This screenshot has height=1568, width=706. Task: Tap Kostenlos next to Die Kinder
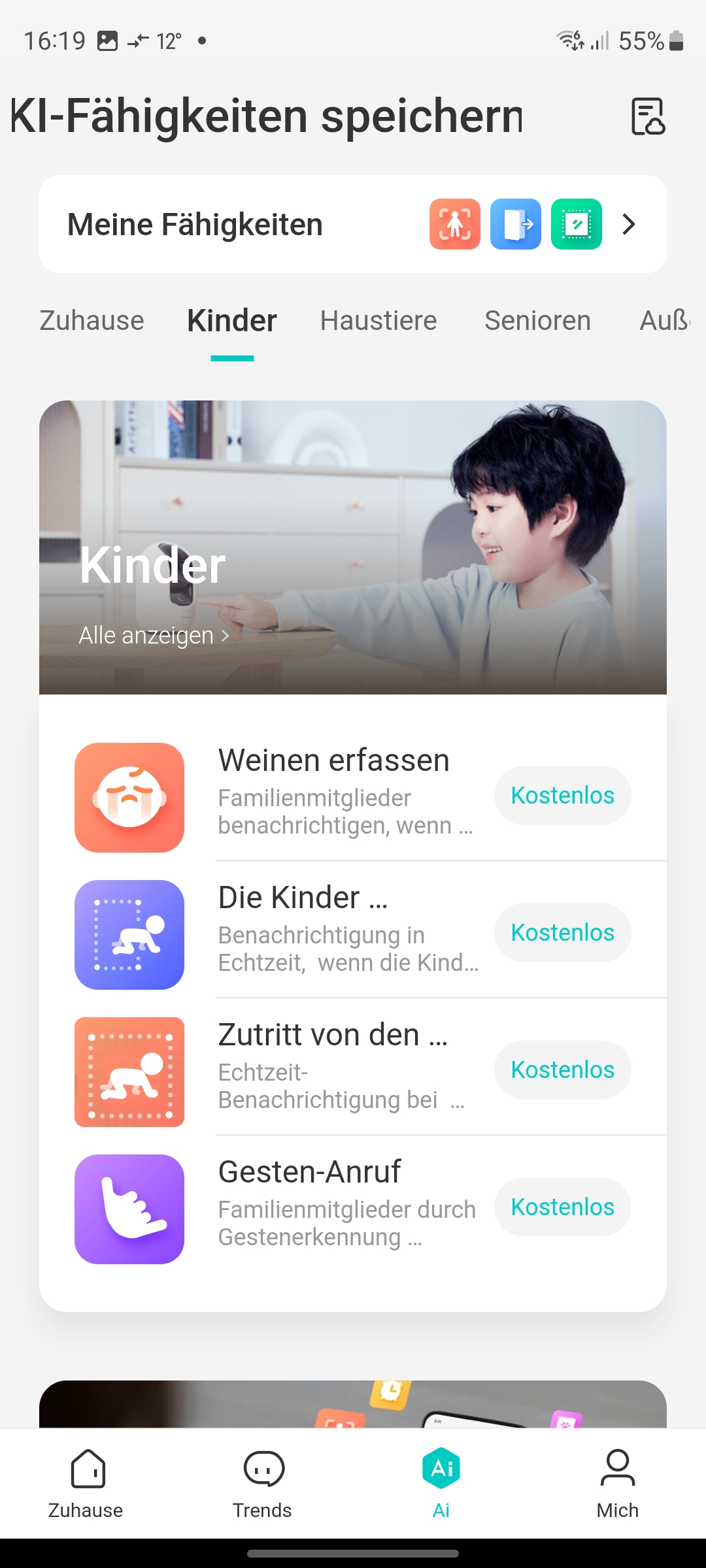(x=562, y=932)
